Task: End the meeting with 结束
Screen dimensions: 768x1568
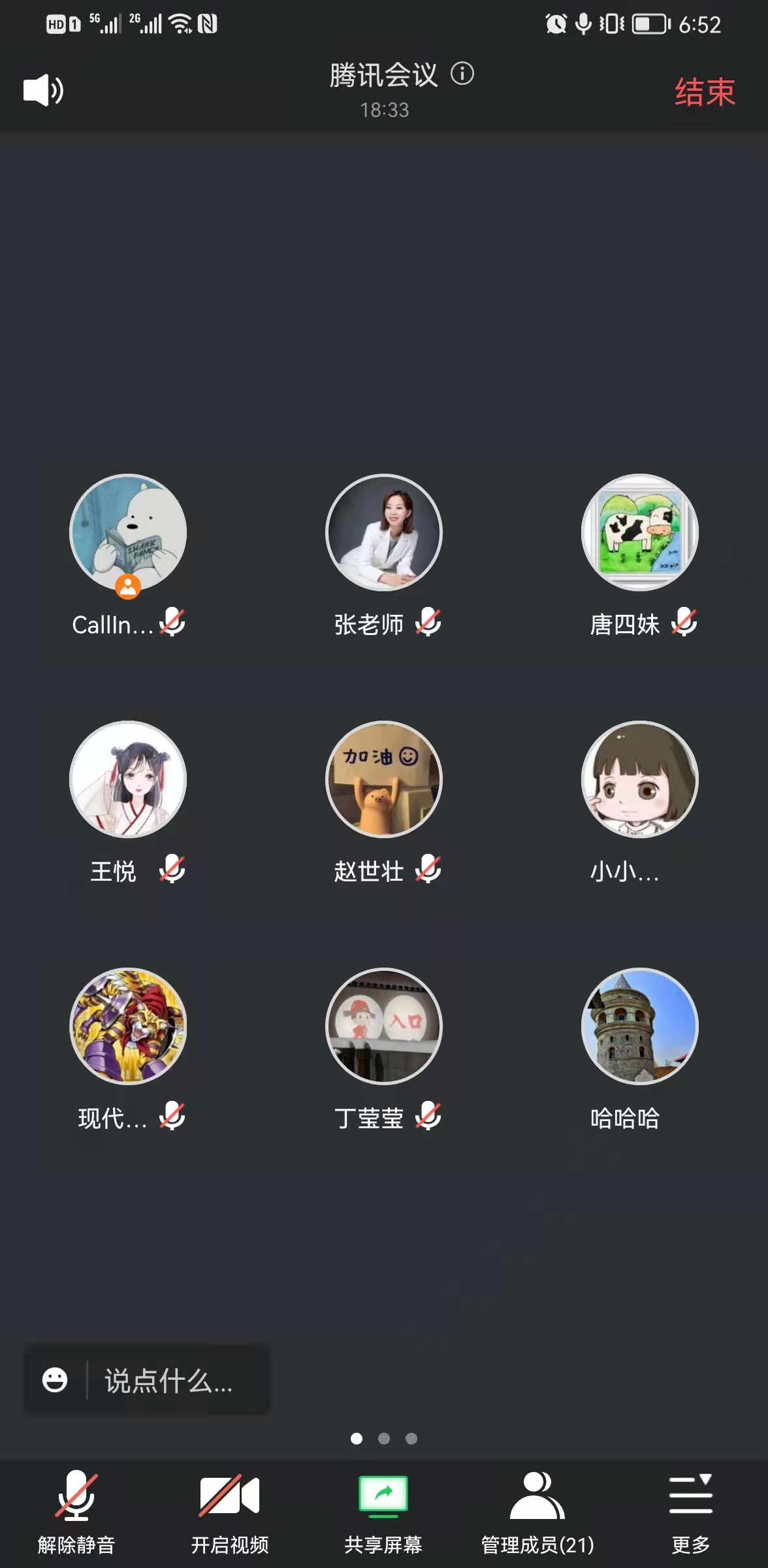Action: [705, 91]
